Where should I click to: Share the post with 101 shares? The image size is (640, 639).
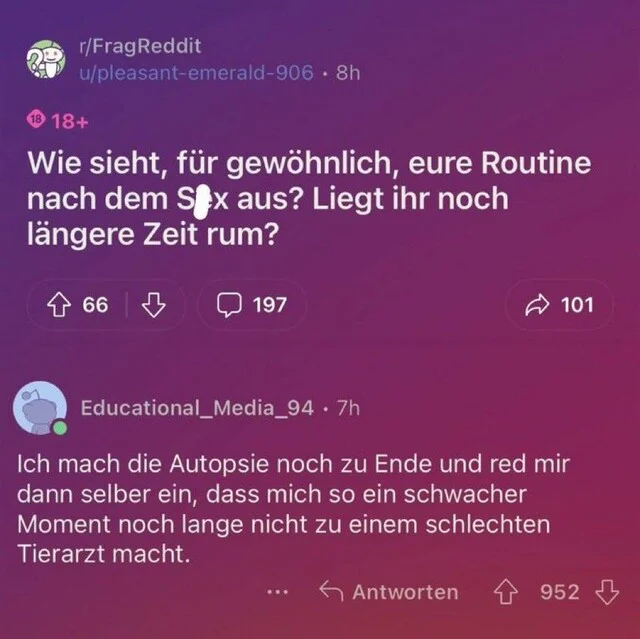560,304
